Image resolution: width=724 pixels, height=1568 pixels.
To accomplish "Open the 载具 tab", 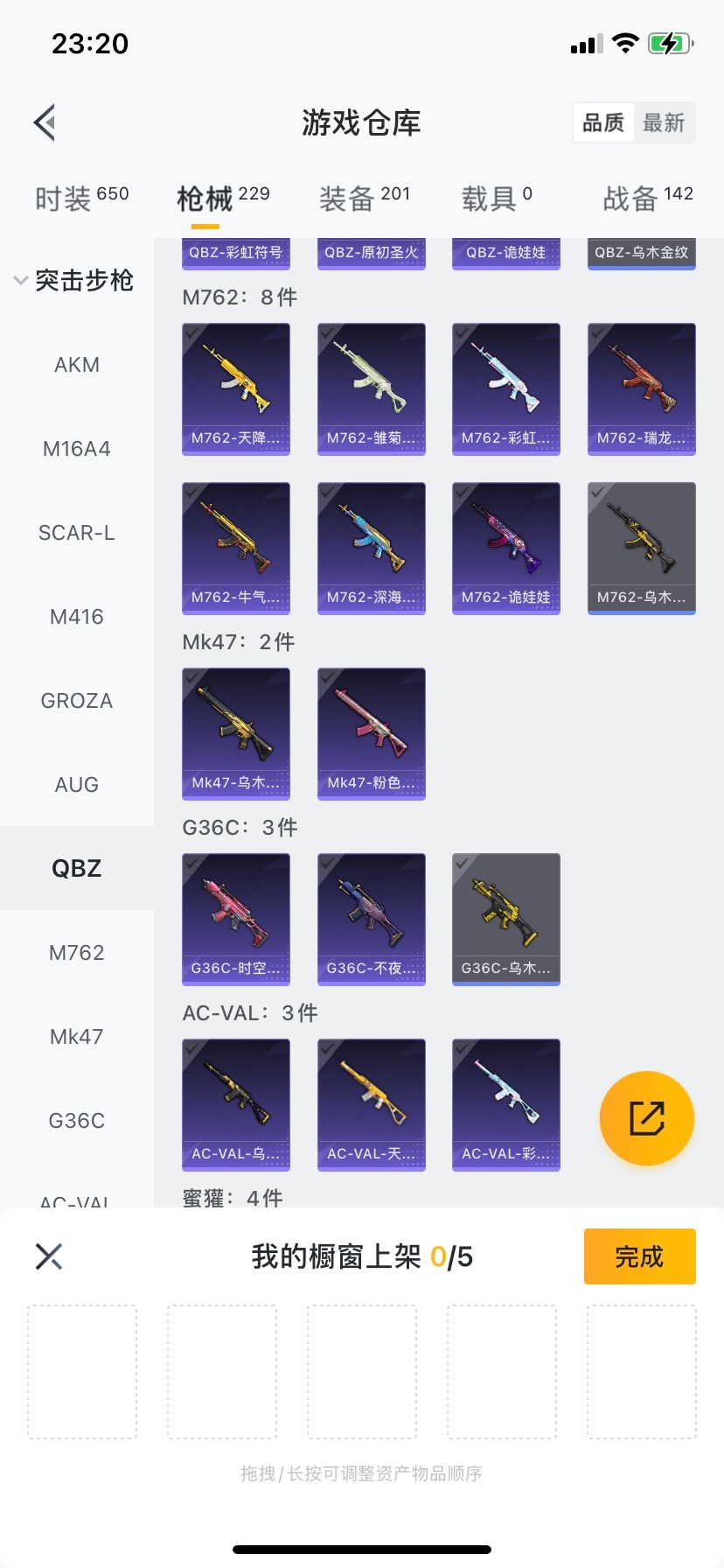I will [496, 198].
